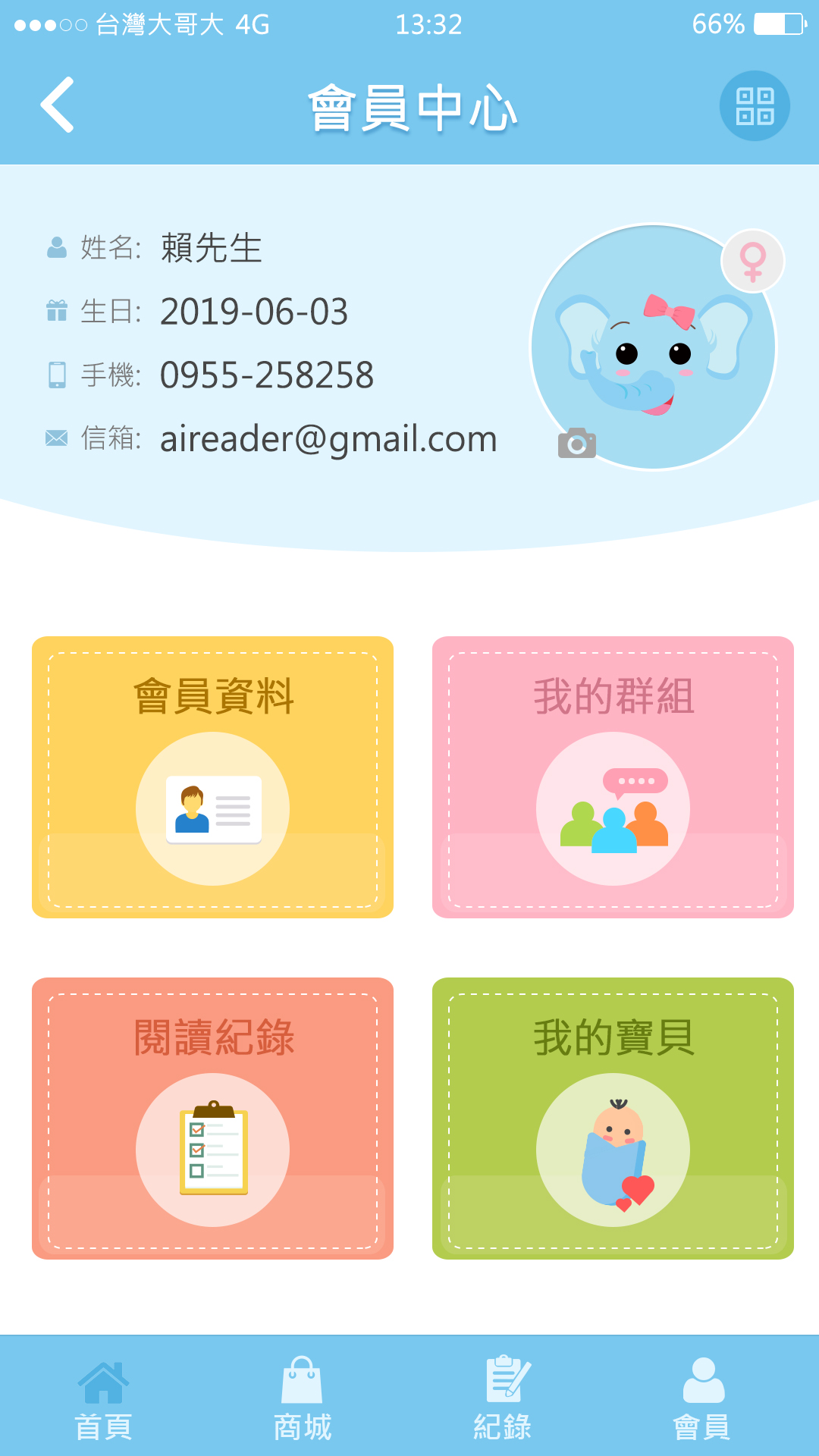This screenshot has height=1456, width=819.
Task: Open the 閱讀紀錄 card
Action: (212, 1119)
